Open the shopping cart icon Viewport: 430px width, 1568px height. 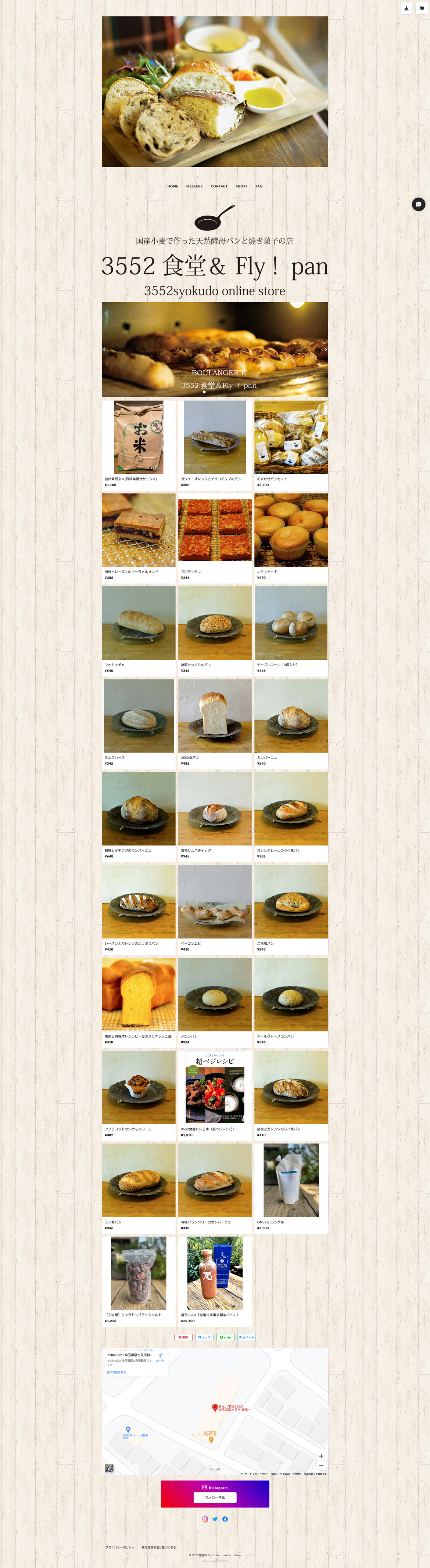point(421,8)
